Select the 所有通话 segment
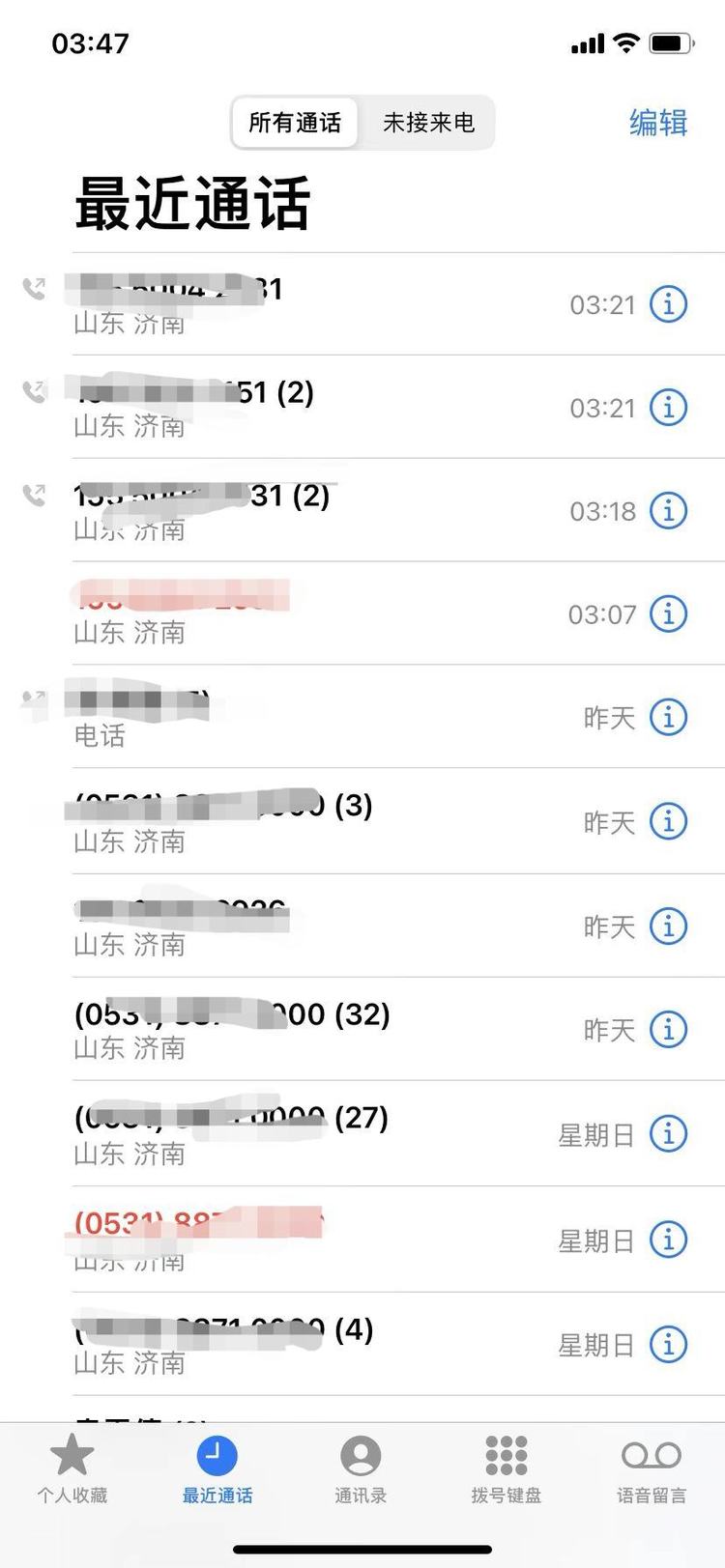The width and height of the screenshot is (725, 1568). coord(295,123)
